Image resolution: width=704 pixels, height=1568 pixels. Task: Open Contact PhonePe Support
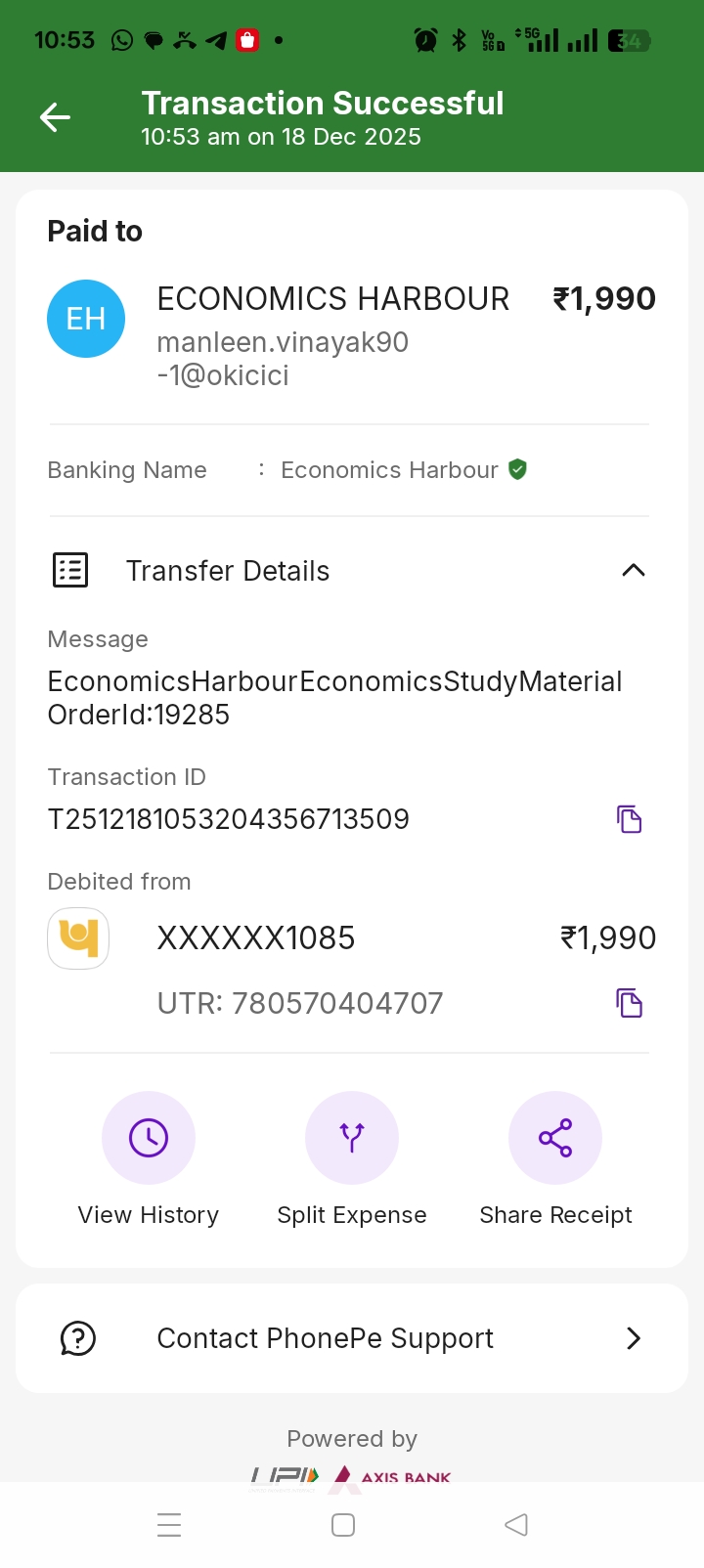pos(352,1338)
